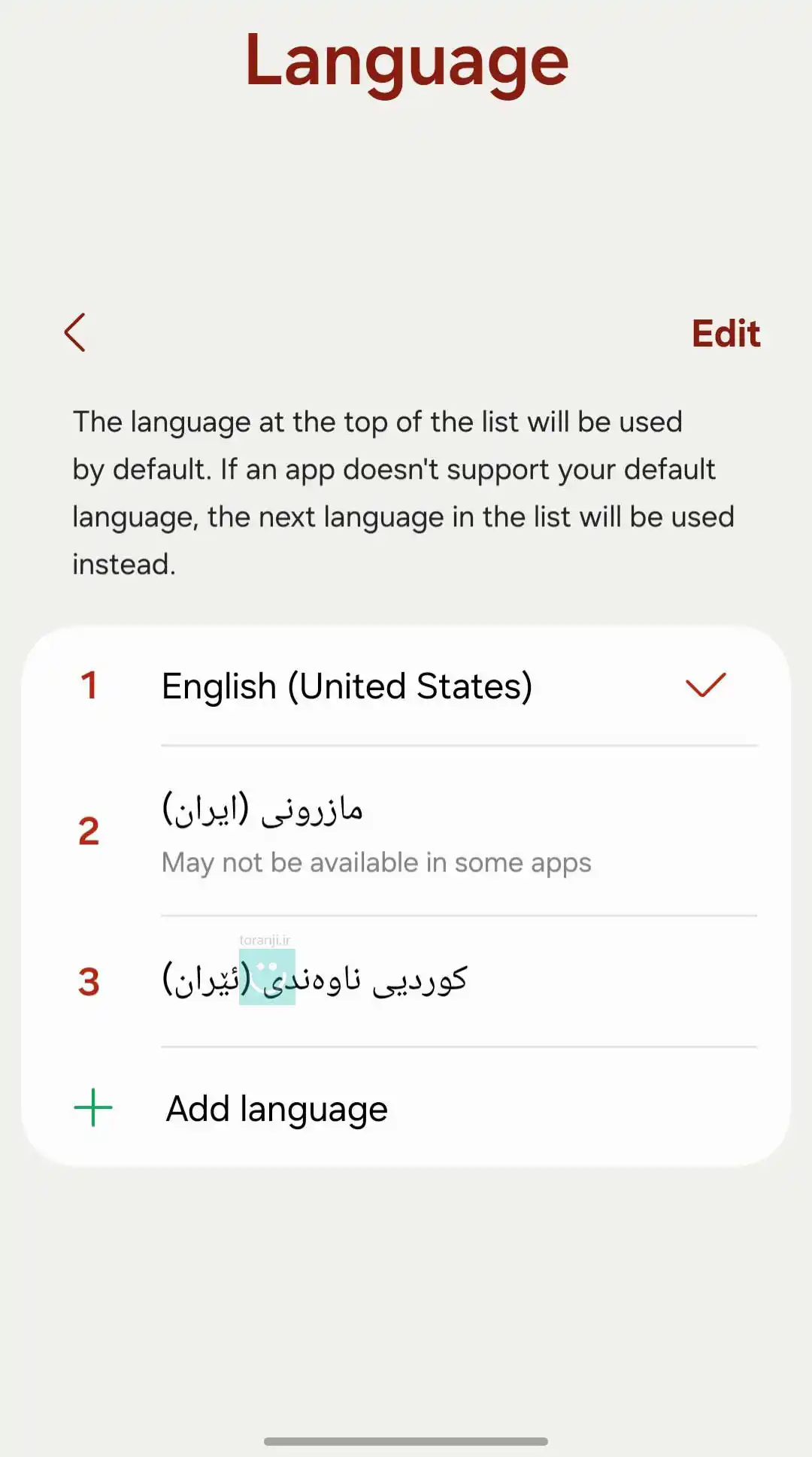Tap Add language
812x1457 pixels.
tap(276, 1109)
